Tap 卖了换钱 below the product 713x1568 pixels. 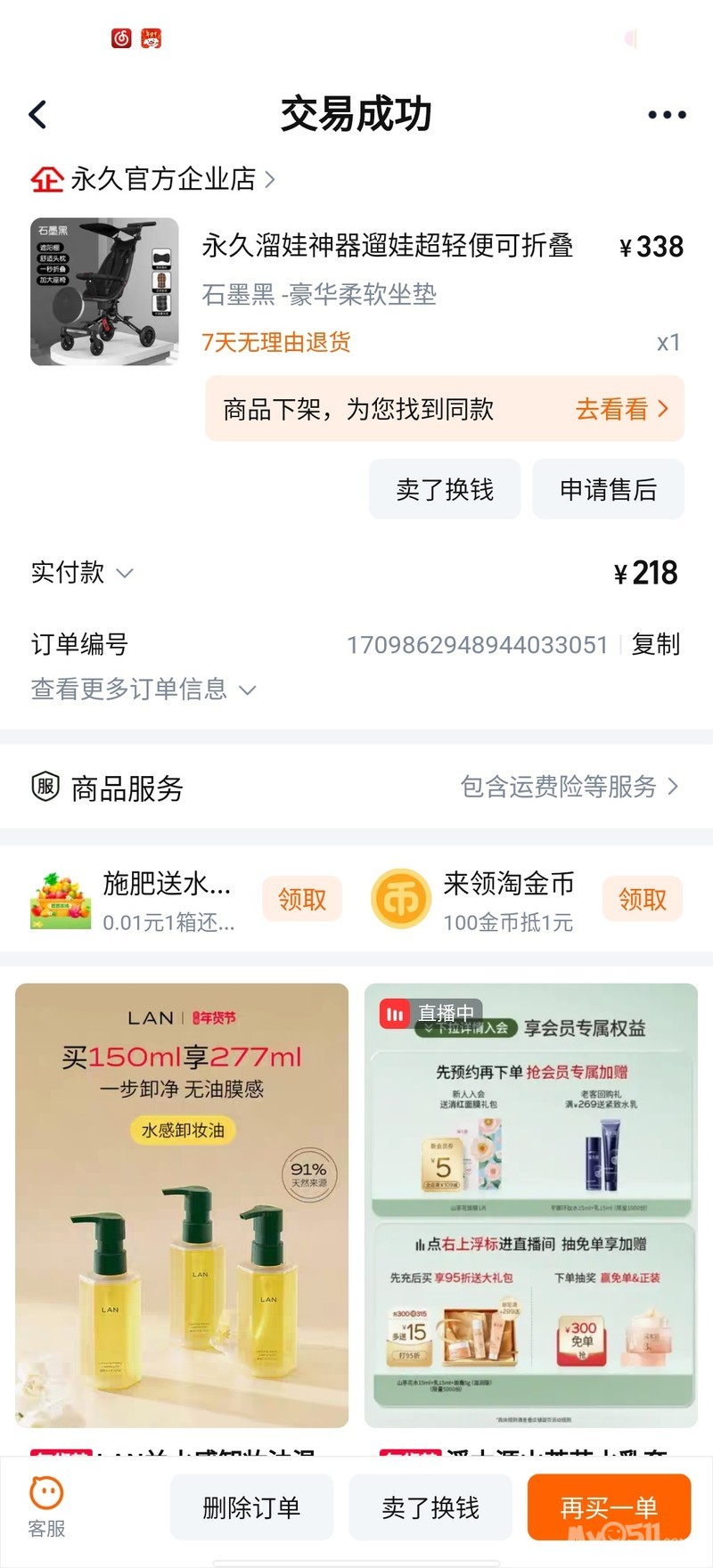[x=444, y=489]
